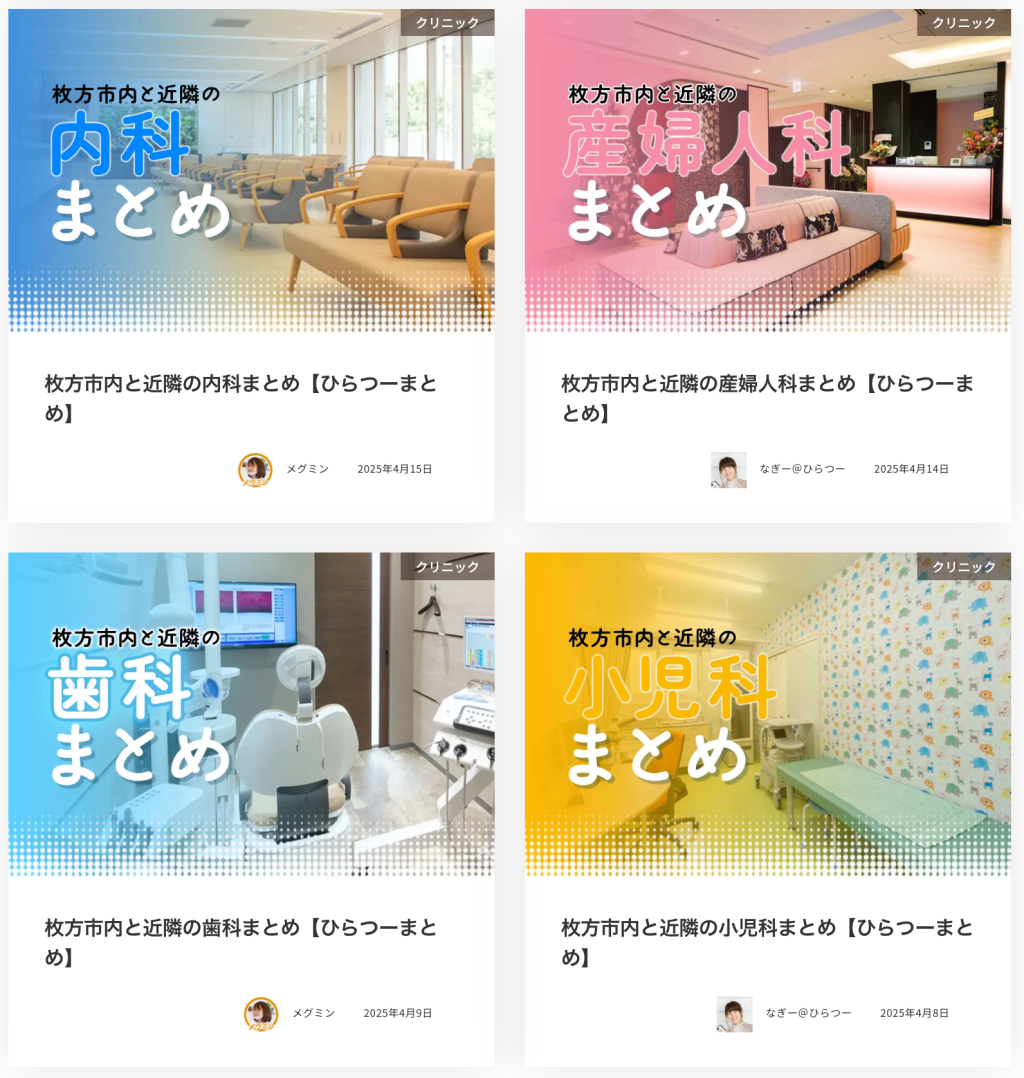This screenshot has height=1078, width=1024.
Task: Open the 内科まとめ article card
Action: coord(241,397)
